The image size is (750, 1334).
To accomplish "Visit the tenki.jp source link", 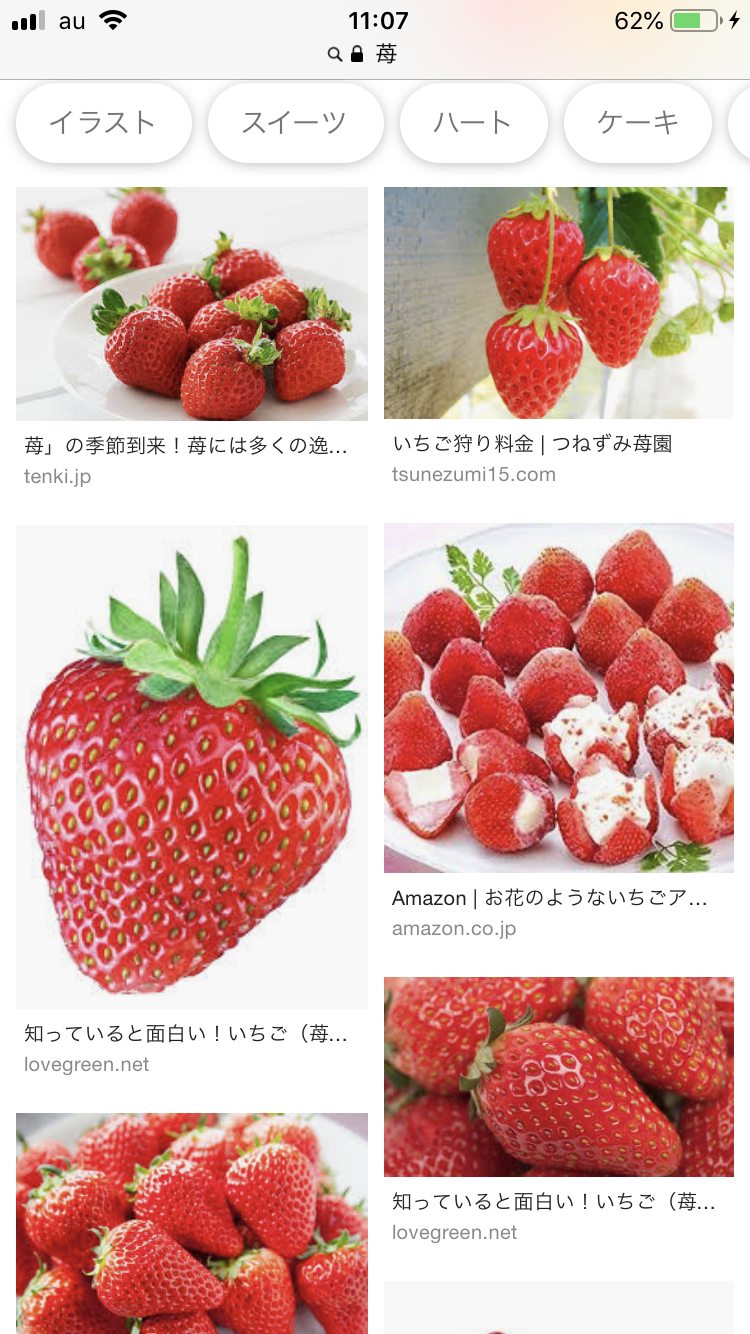I will pyautogui.click(x=58, y=476).
